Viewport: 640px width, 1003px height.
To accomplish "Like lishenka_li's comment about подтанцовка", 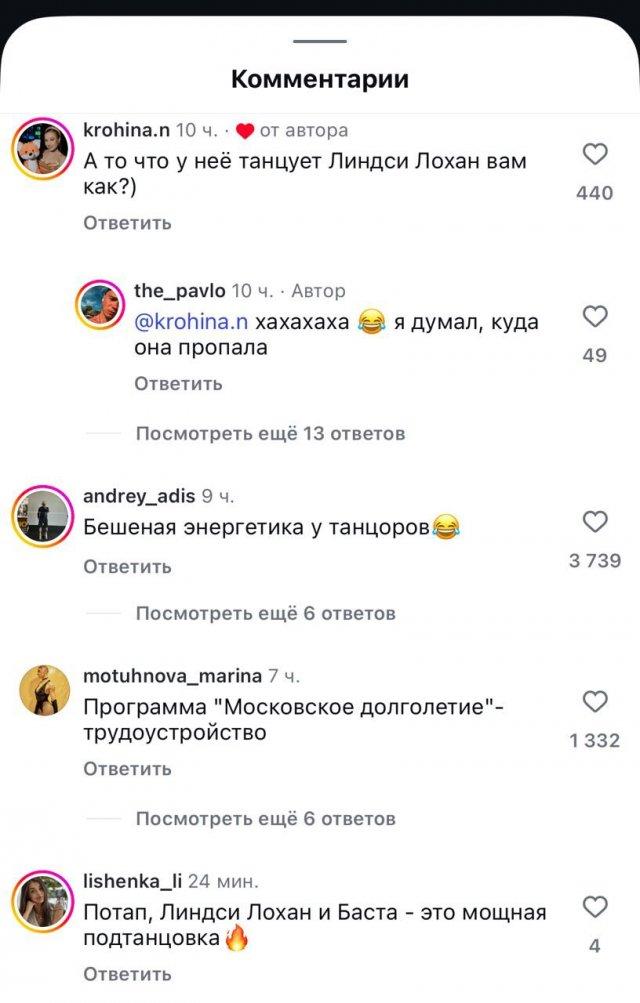I will click(x=595, y=907).
